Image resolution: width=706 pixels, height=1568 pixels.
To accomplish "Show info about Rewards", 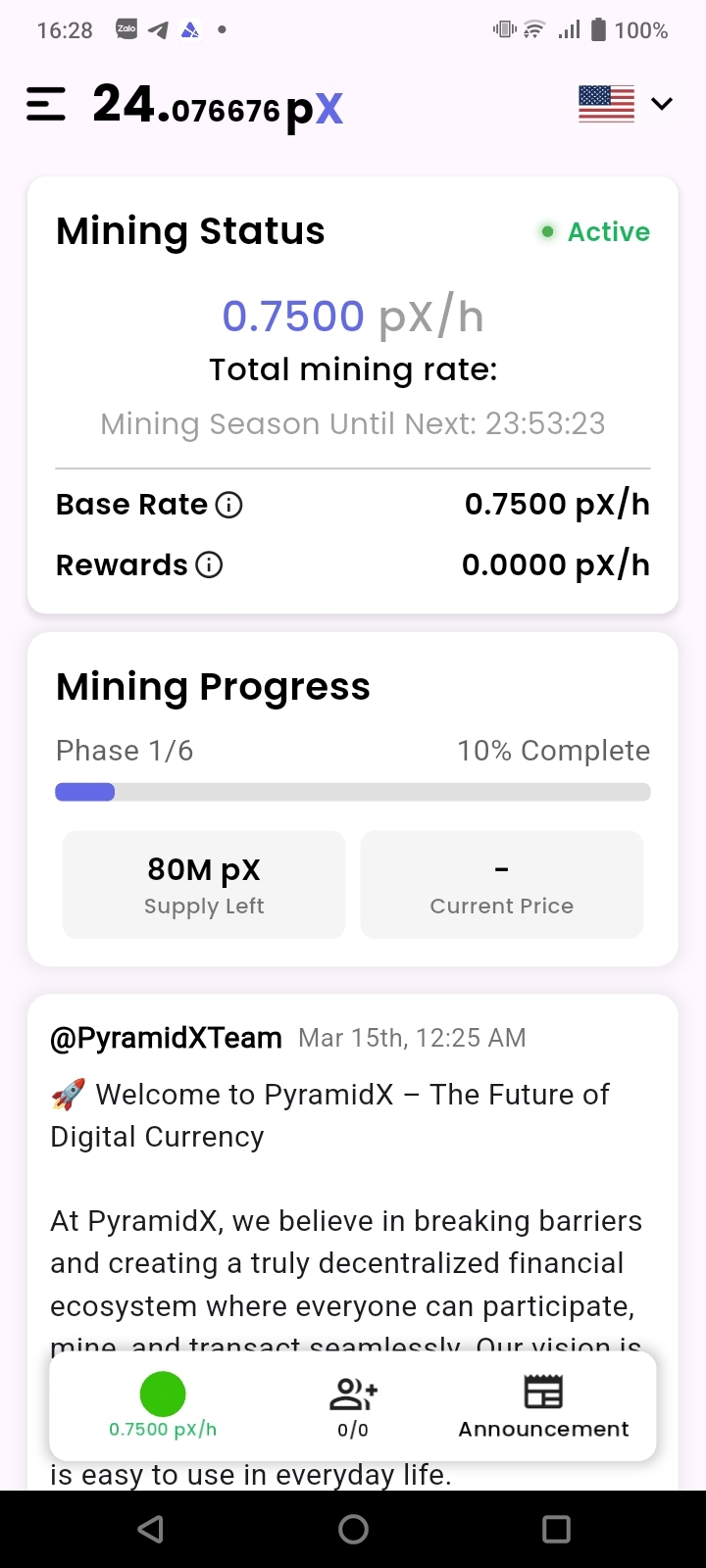I will [209, 565].
